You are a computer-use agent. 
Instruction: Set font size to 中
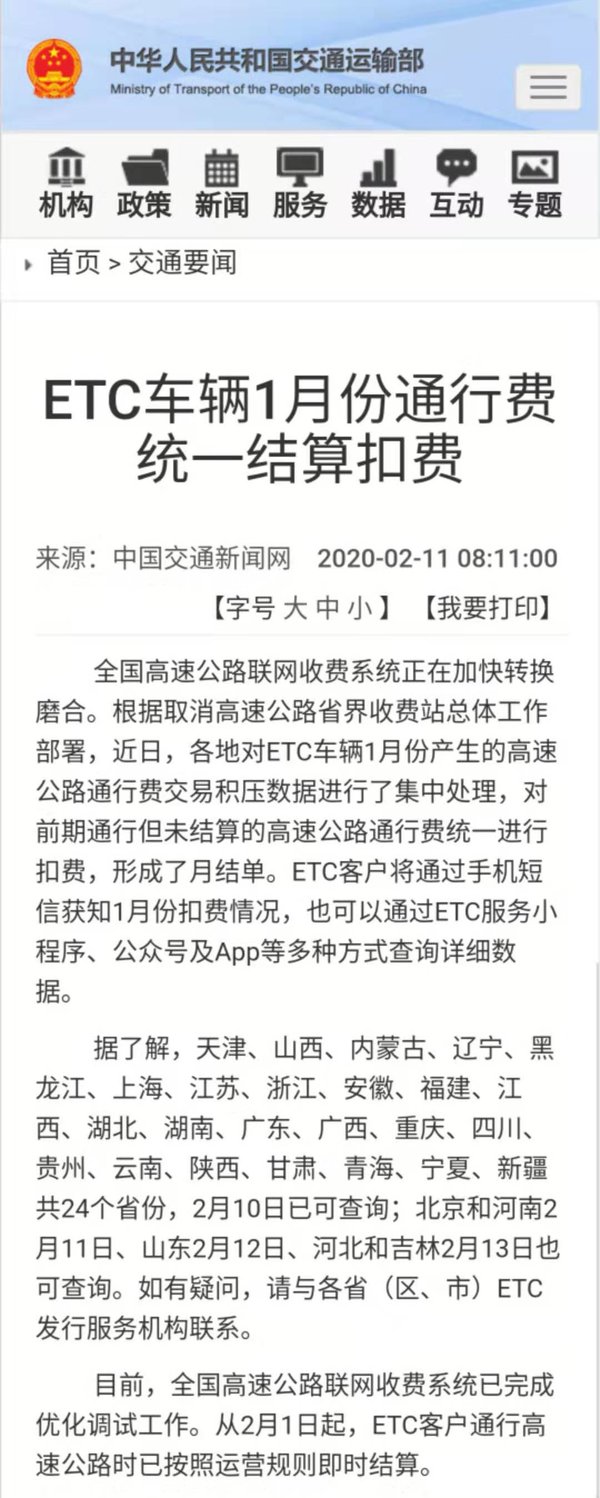click(x=328, y=608)
